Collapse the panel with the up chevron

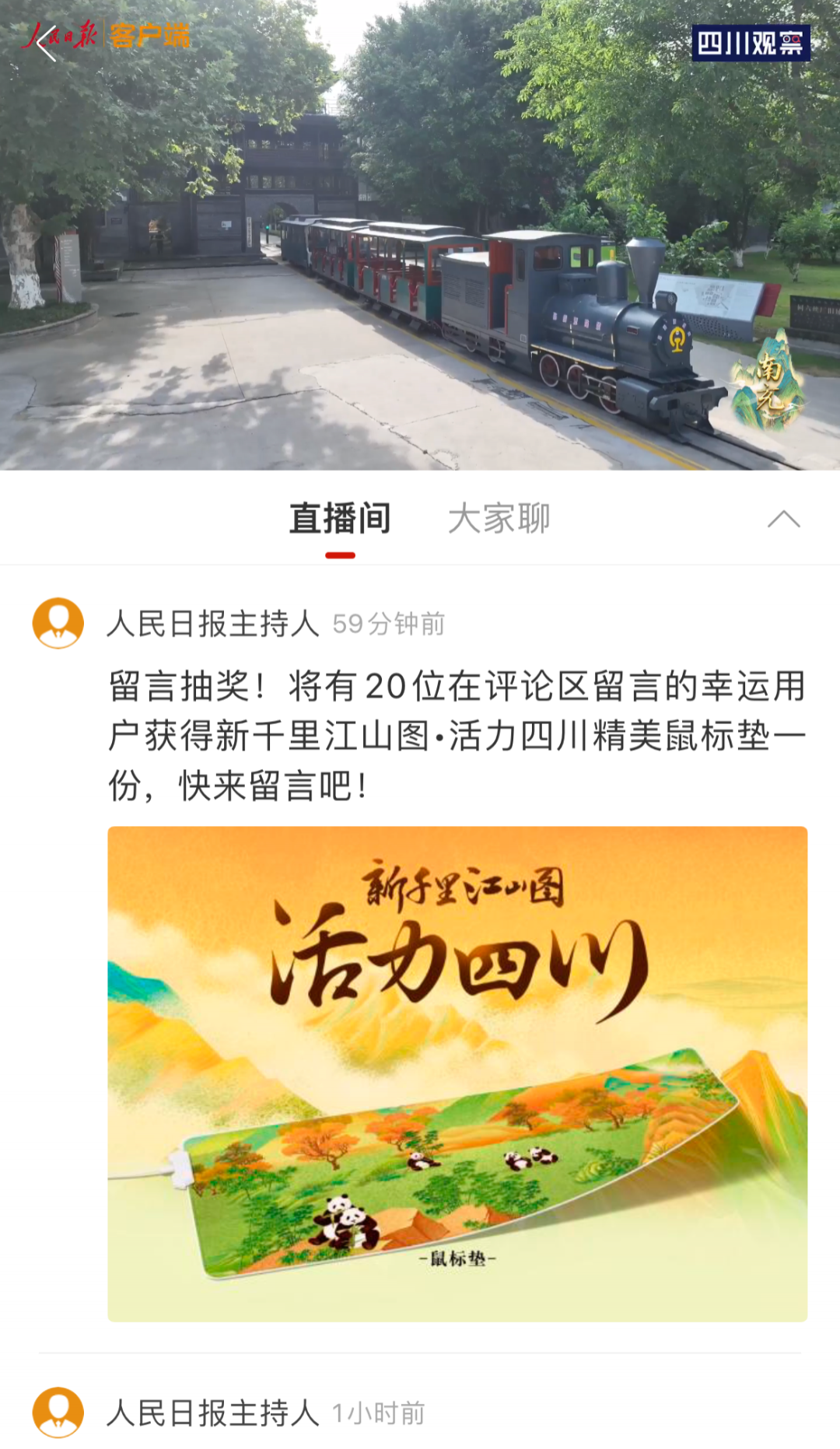coord(783,520)
